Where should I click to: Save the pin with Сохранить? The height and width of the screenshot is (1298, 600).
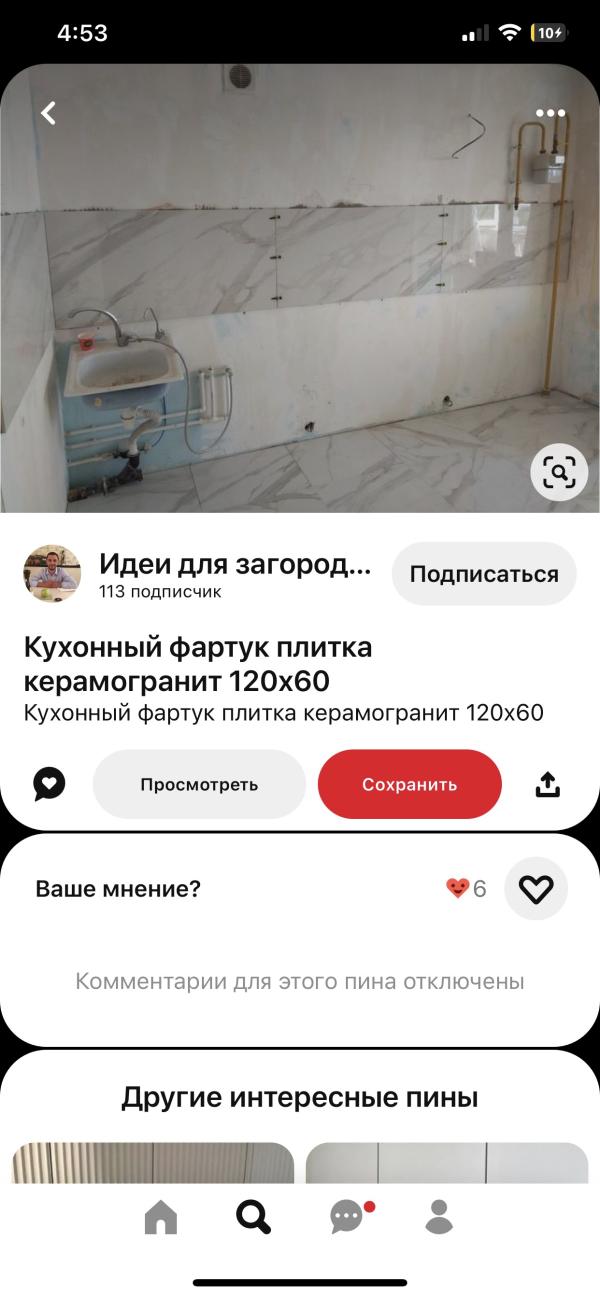[x=409, y=784]
